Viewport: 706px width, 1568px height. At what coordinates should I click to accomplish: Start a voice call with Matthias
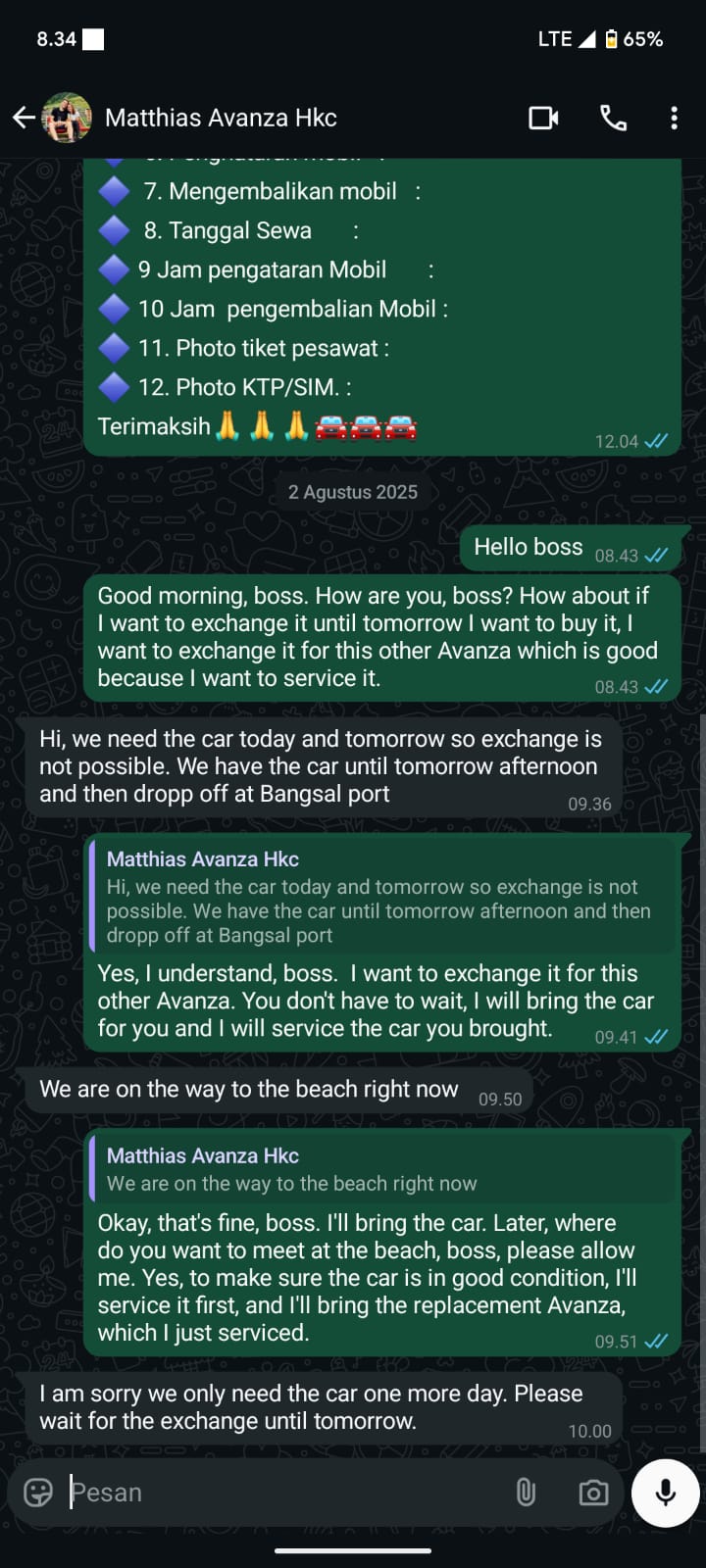pyautogui.click(x=613, y=119)
